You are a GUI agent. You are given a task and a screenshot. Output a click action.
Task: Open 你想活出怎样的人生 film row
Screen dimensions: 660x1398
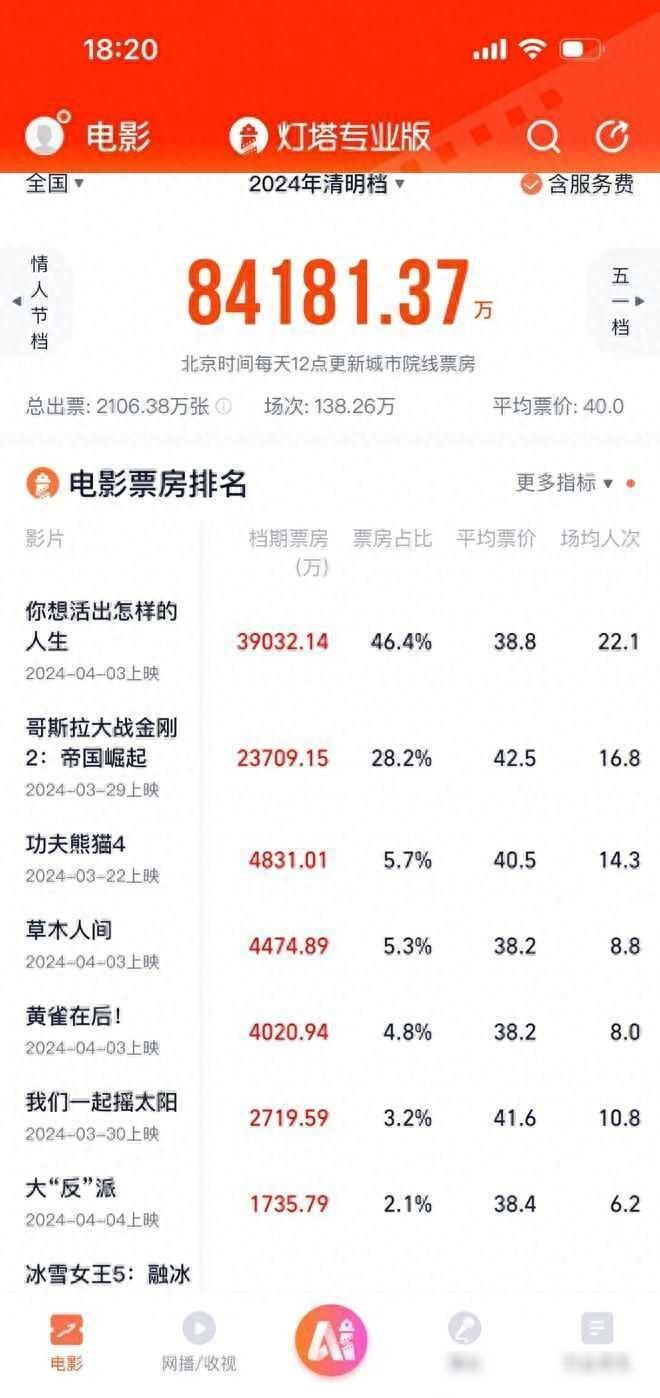tap(330, 641)
